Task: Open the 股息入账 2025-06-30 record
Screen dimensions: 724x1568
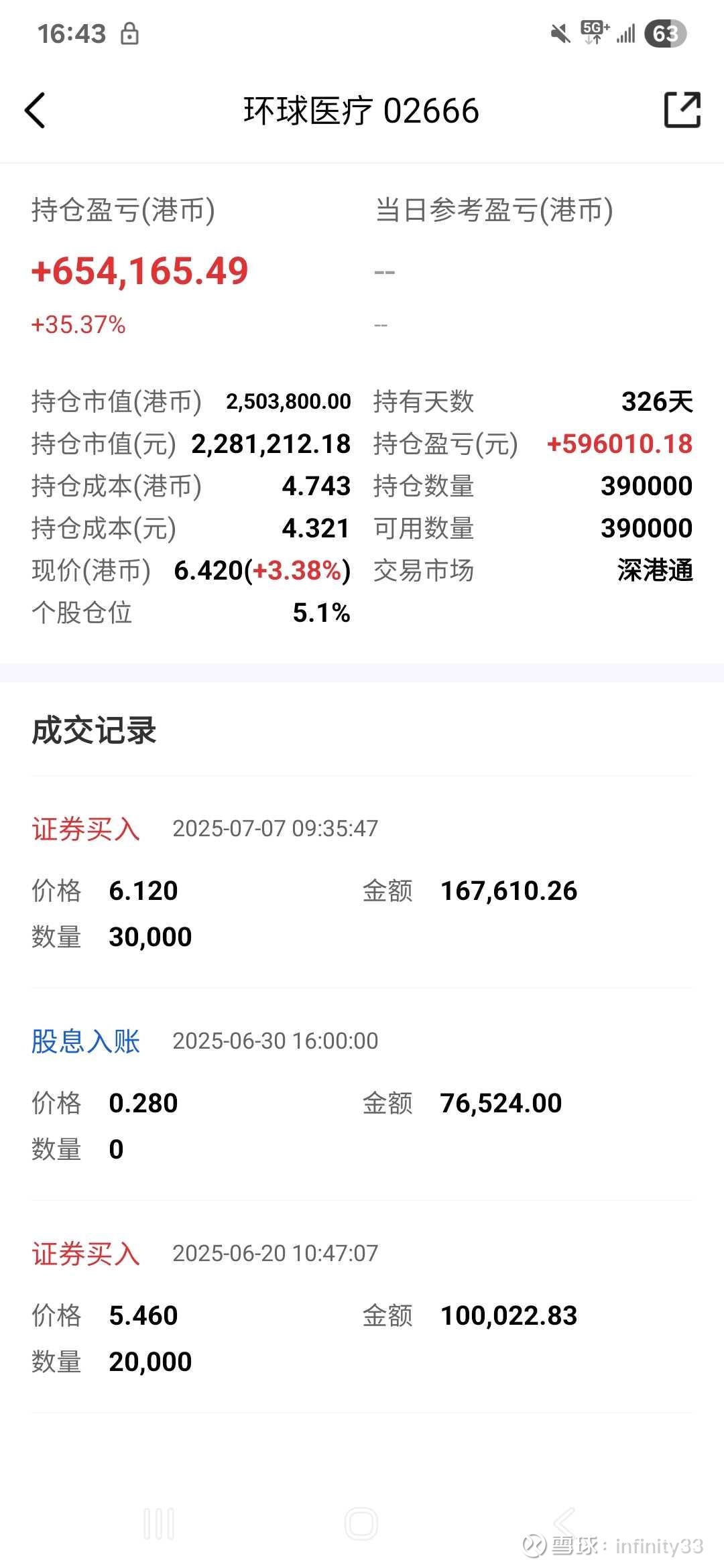Action: [362, 1094]
